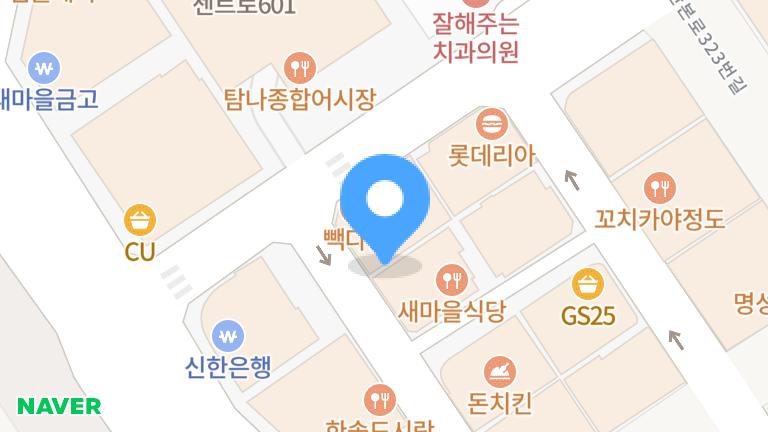Image resolution: width=768 pixels, height=432 pixels.
Task: Open the GS25 convenience store marker
Action: coord(588,284)
